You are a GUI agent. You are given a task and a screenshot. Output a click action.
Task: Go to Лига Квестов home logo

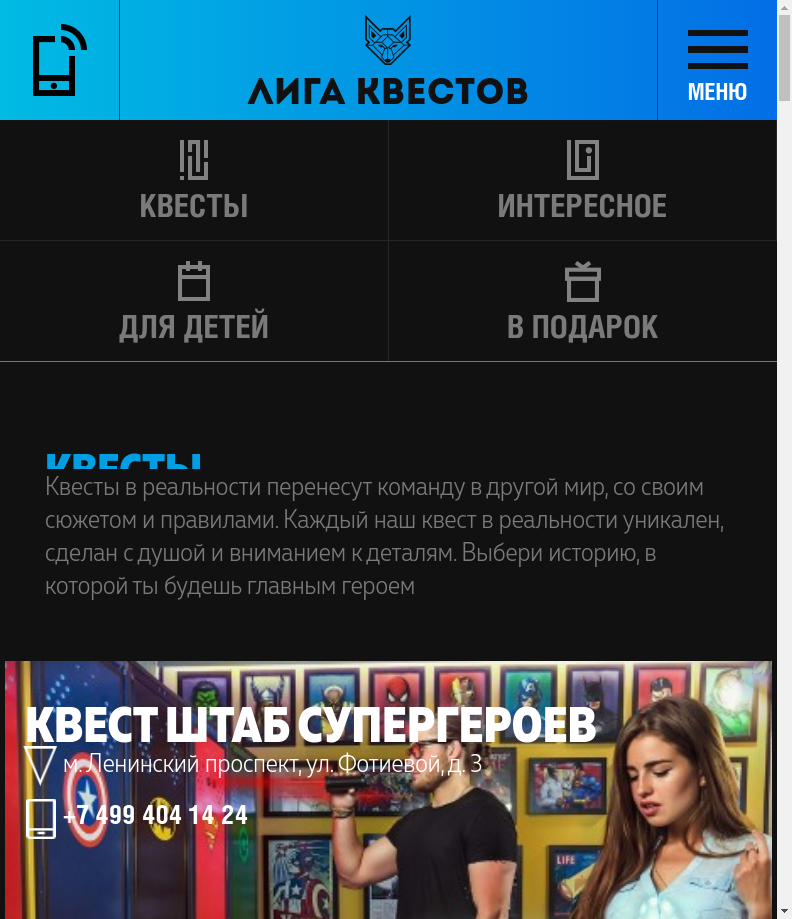tap(388, 62)
